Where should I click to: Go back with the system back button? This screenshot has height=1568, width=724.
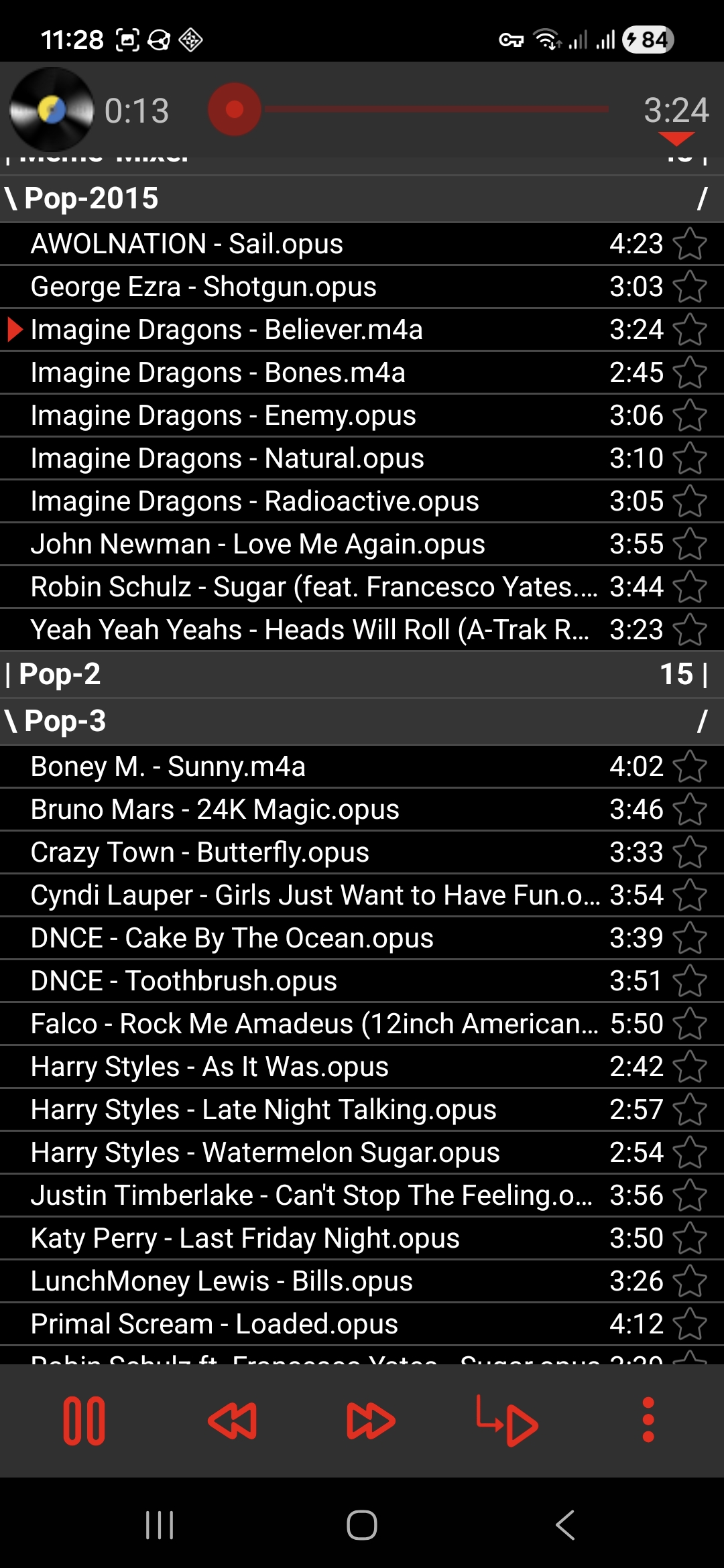[x=565, y=1525]
